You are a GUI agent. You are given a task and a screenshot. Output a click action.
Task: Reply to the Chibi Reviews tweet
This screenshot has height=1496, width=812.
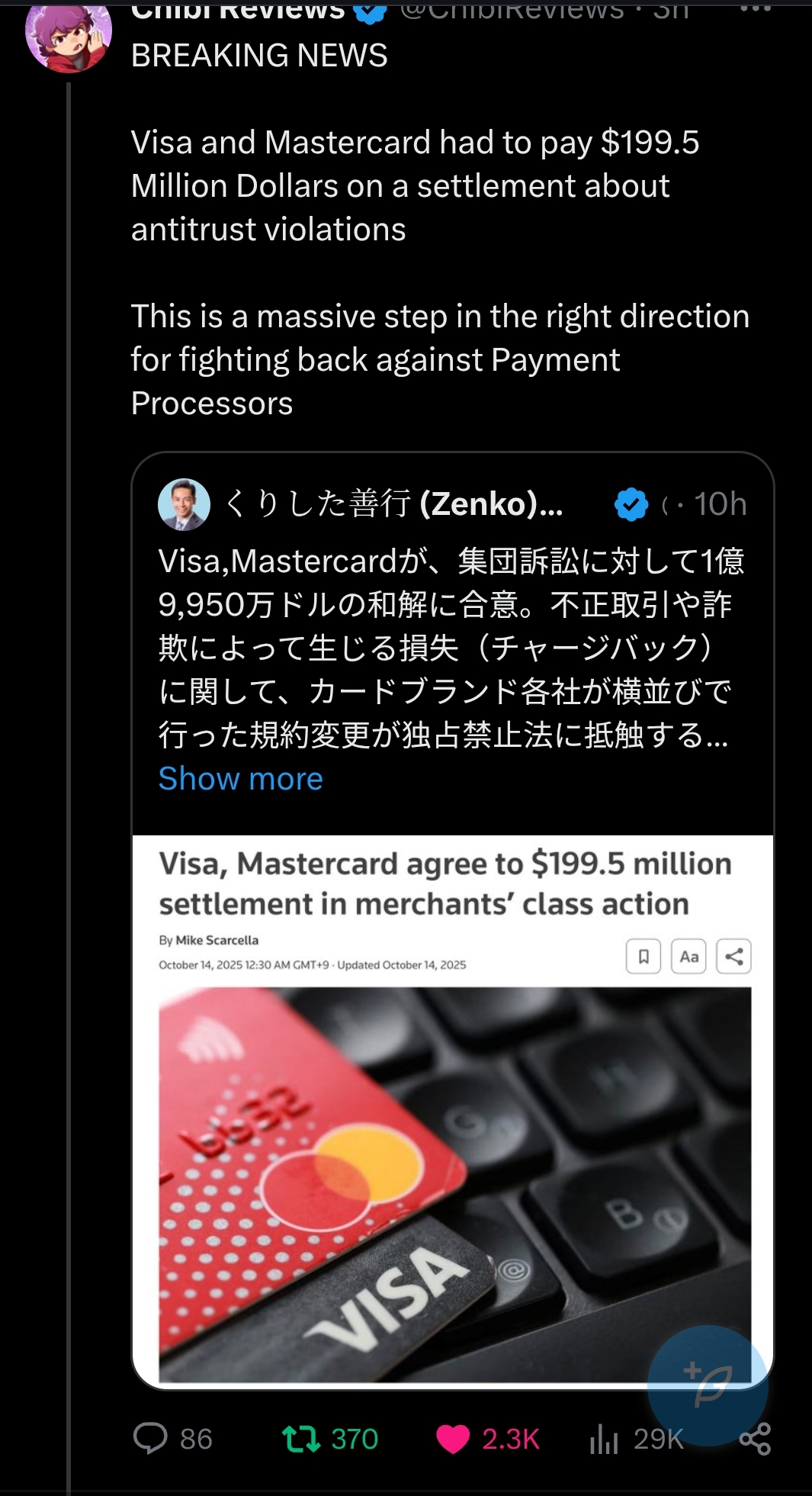[150, 1439]
